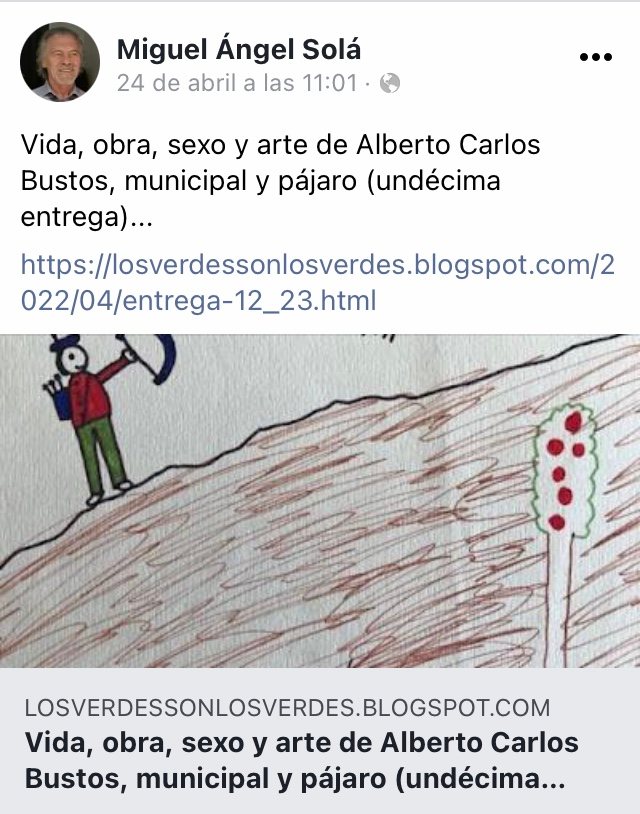Open the post's three-dot options menu
The width and height of the screenshot is (640, 814).
(596, 57)
